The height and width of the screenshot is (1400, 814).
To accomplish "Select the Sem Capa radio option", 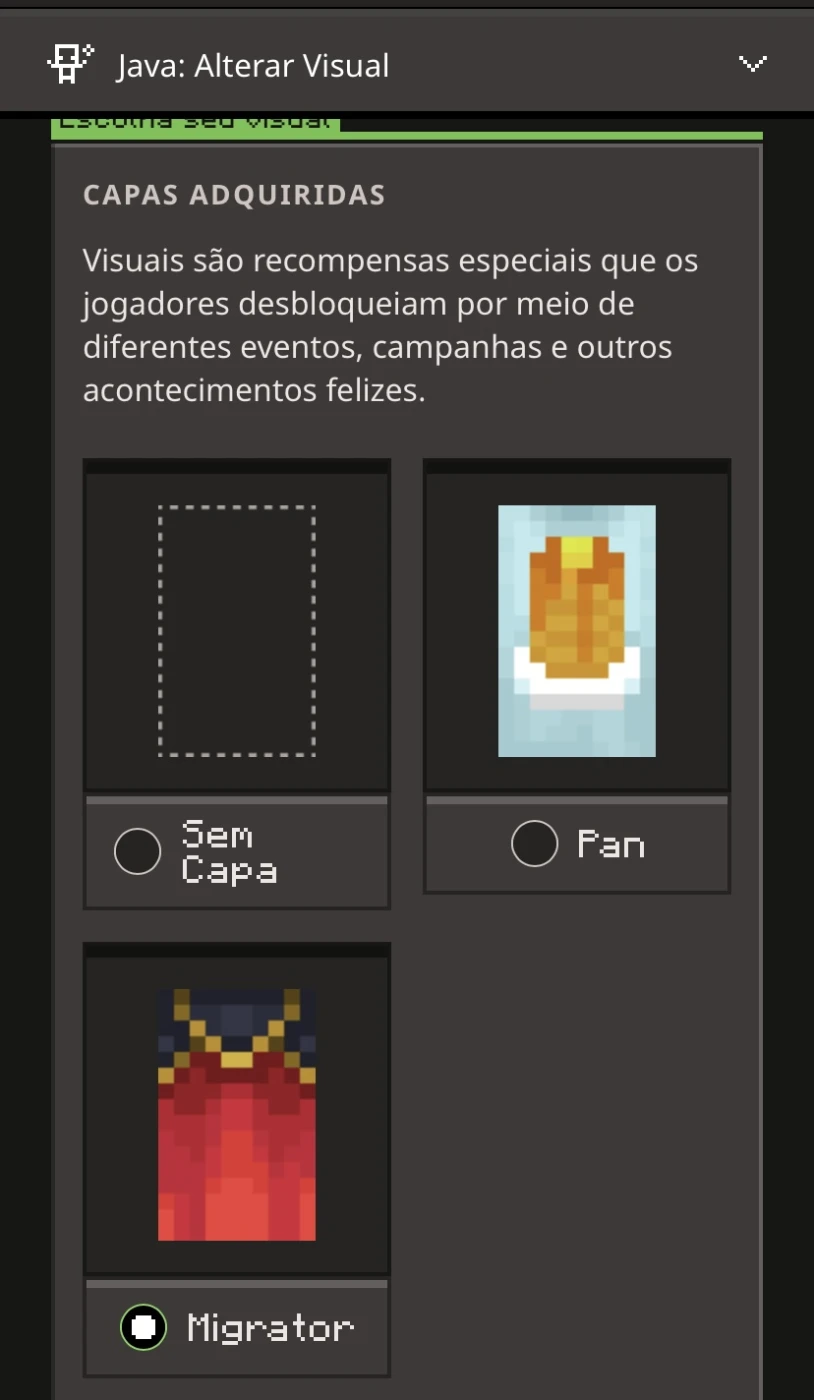I will coord(138,852).
